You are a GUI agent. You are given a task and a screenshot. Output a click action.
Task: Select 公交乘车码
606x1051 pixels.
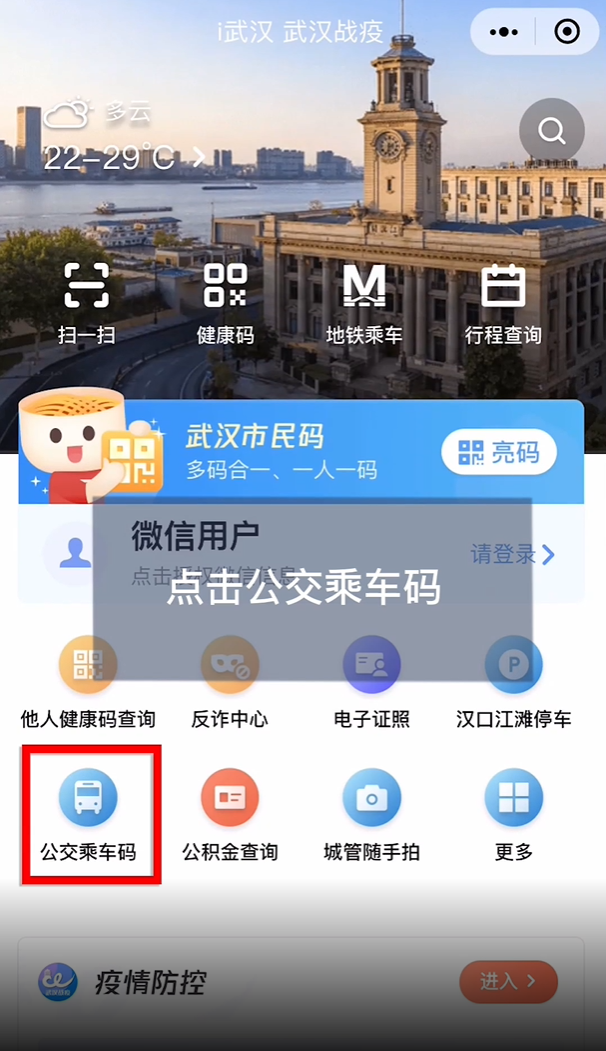[88, 812]
